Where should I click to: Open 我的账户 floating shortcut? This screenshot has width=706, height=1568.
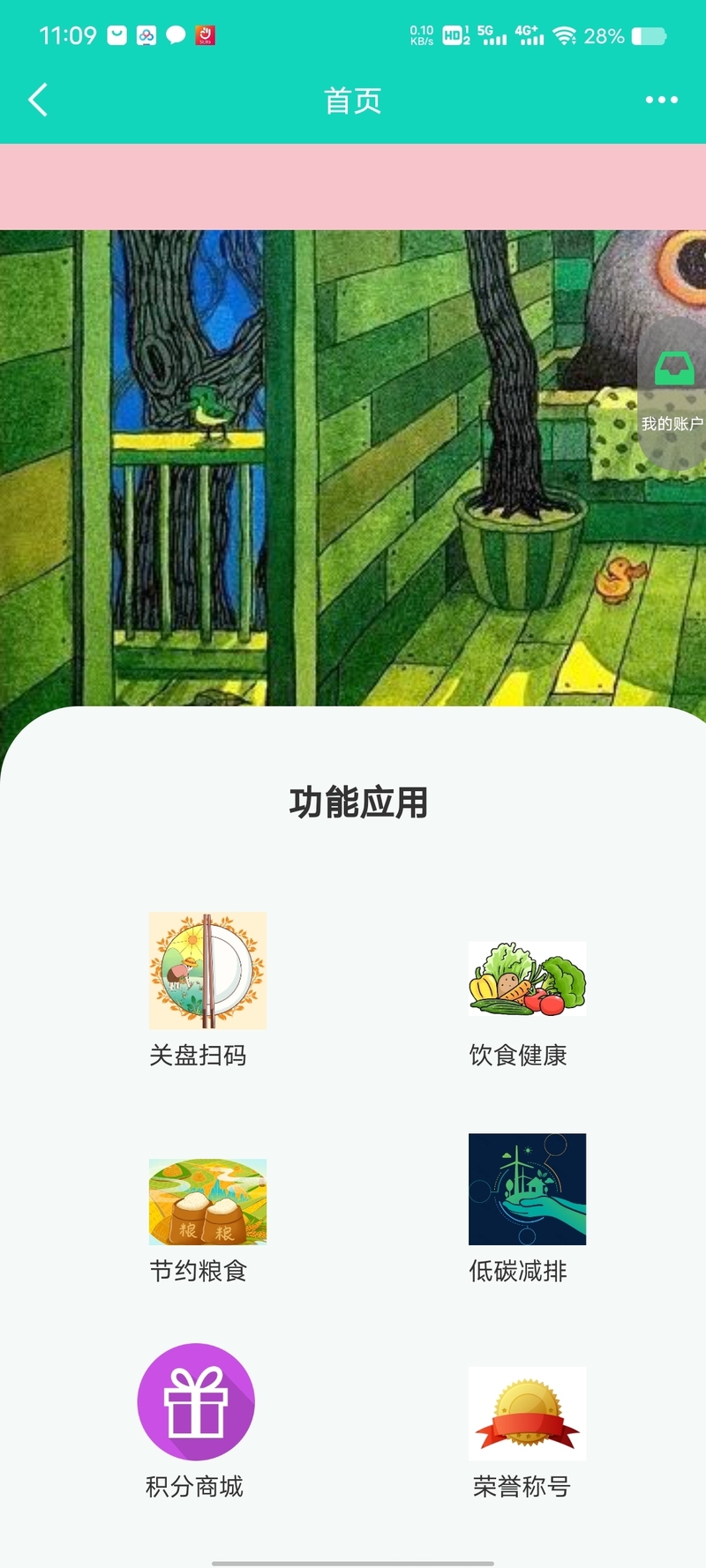tap(672, 393)
